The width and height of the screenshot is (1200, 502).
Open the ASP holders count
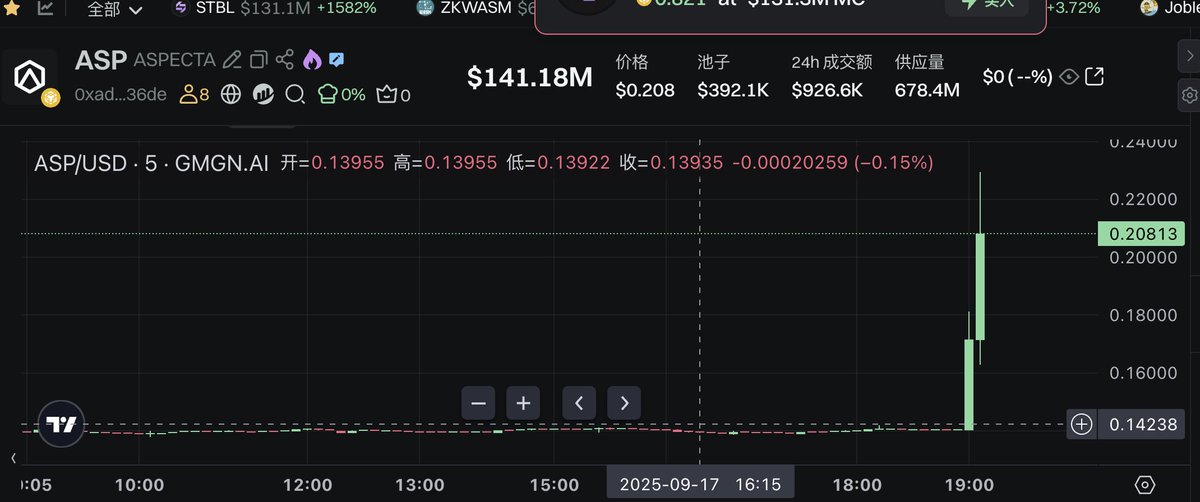pos(194,95)
